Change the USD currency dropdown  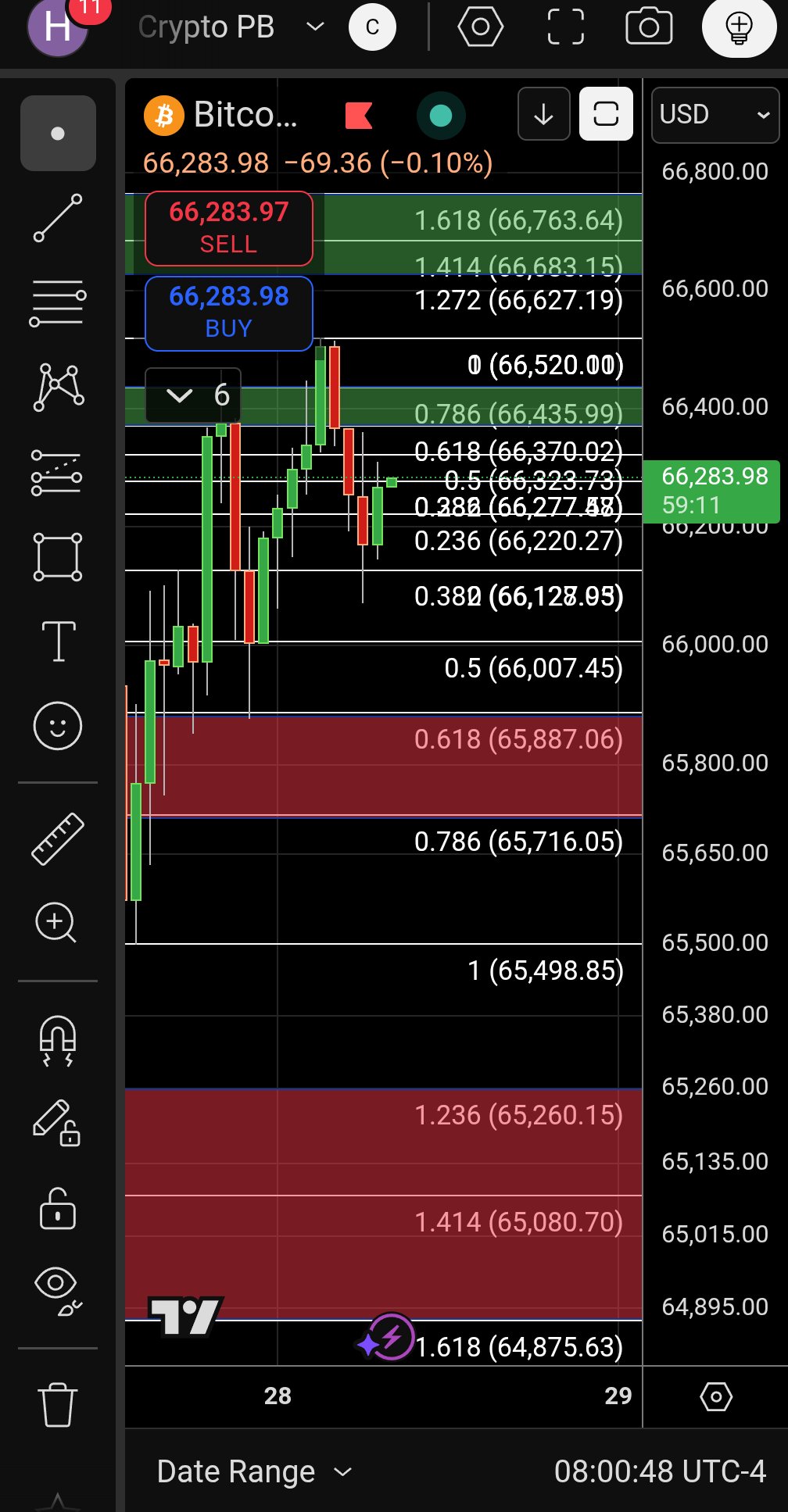715,115
